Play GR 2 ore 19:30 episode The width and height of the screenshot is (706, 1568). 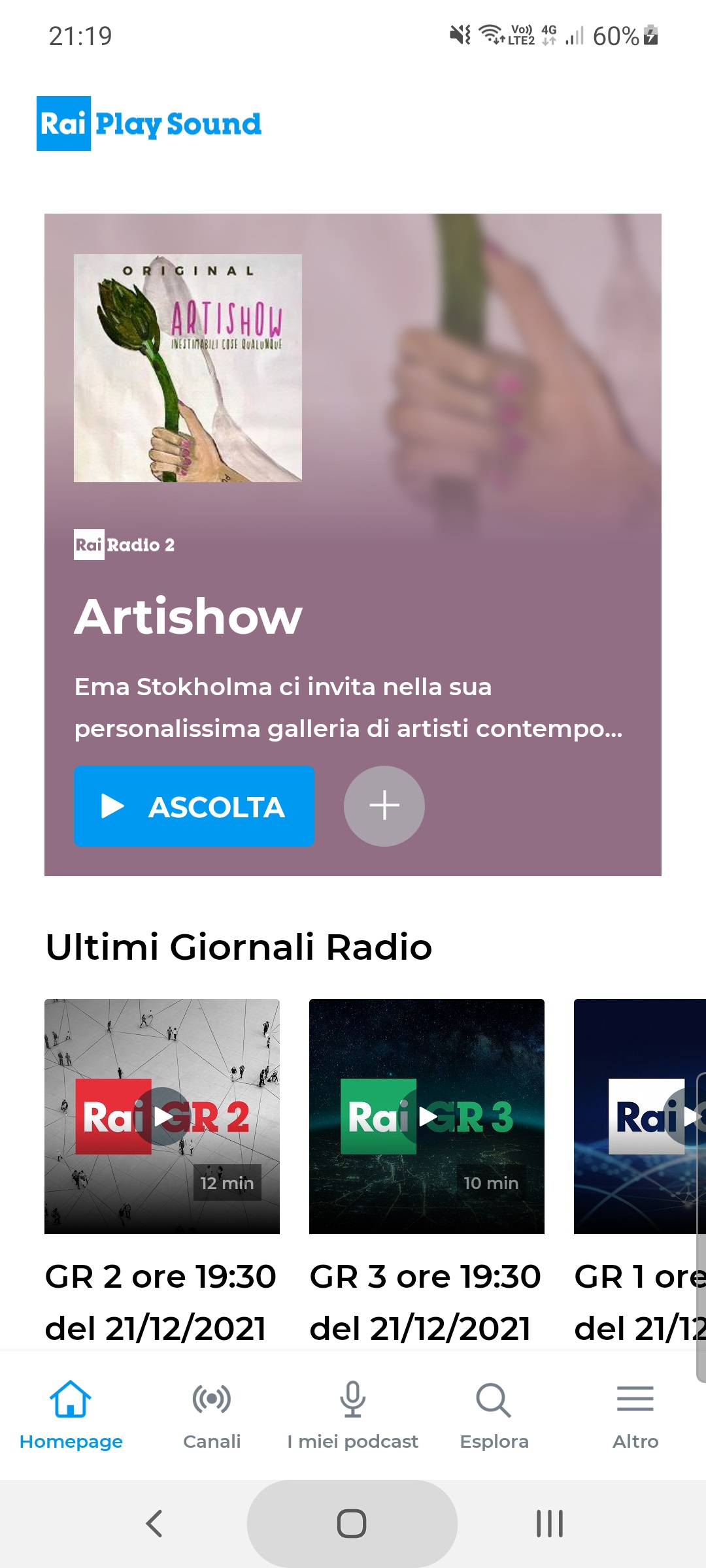click(x=162, y=1116)
